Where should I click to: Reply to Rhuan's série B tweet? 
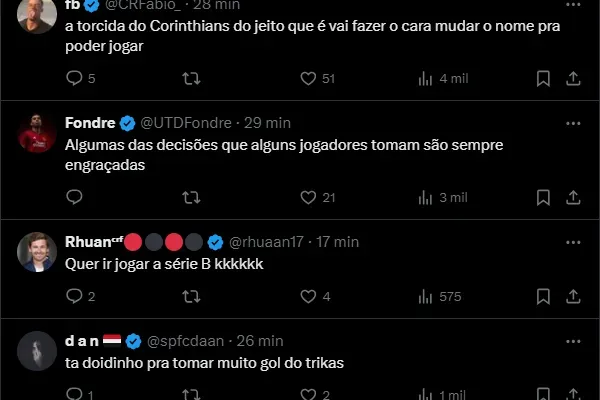click(75, 296)
